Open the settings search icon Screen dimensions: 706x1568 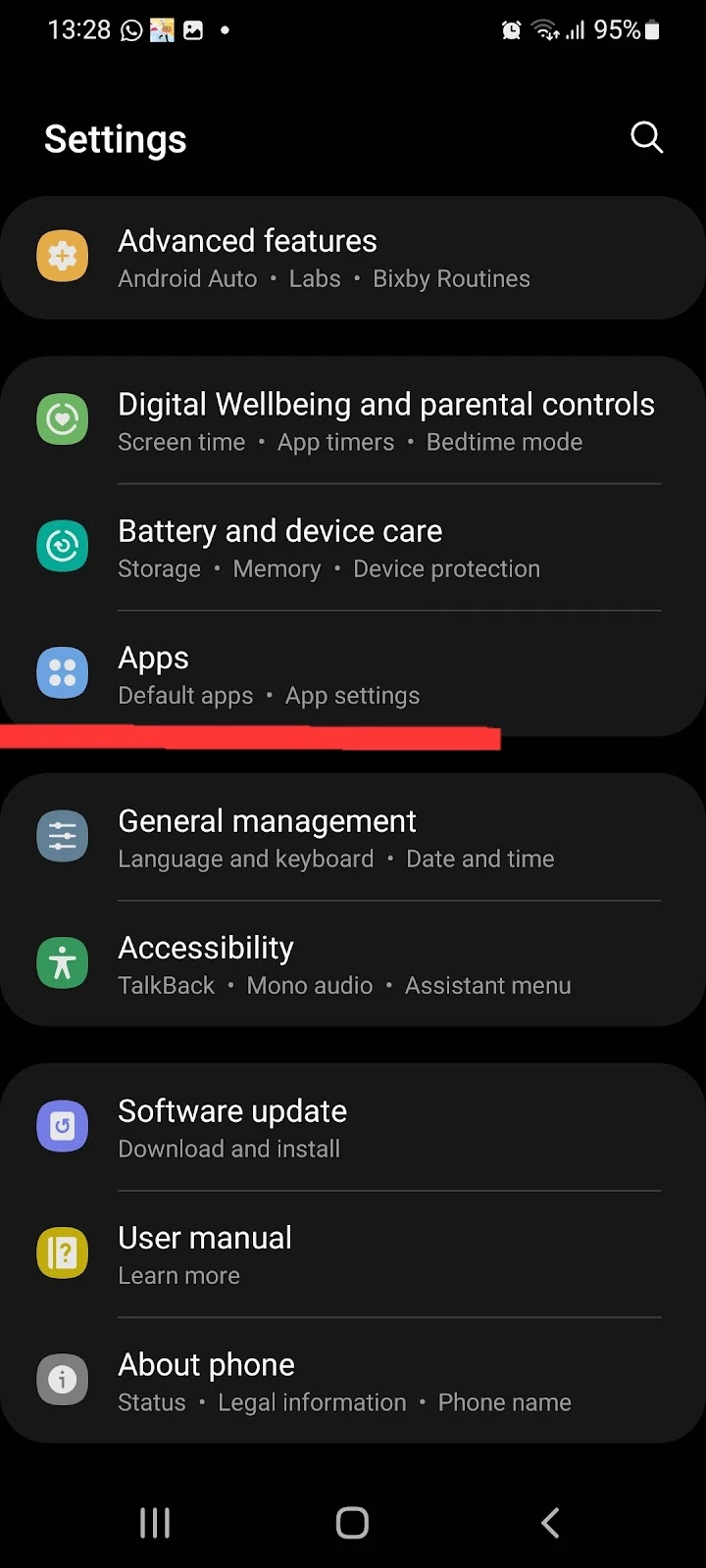646,138
